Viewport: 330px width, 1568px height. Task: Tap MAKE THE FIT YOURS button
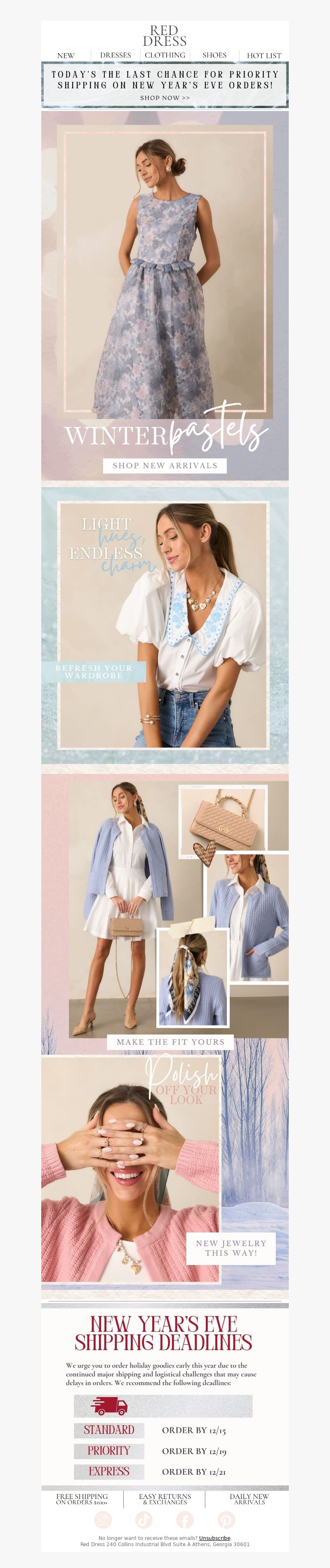pyautogui.click(x=170, y=1041)
